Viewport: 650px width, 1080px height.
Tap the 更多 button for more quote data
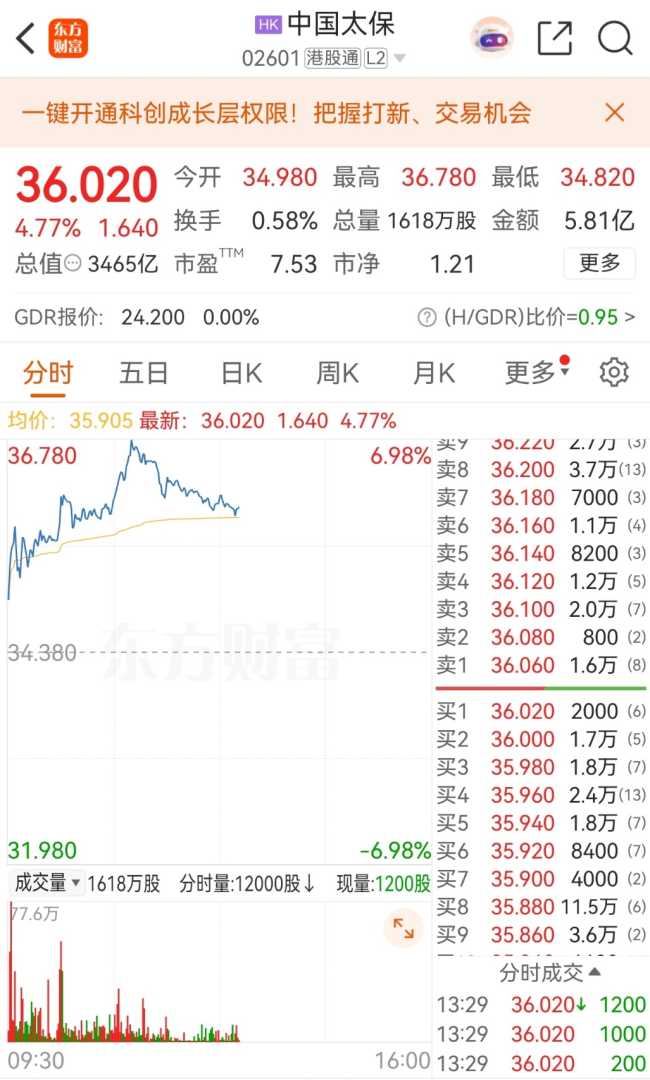point(599,263)
